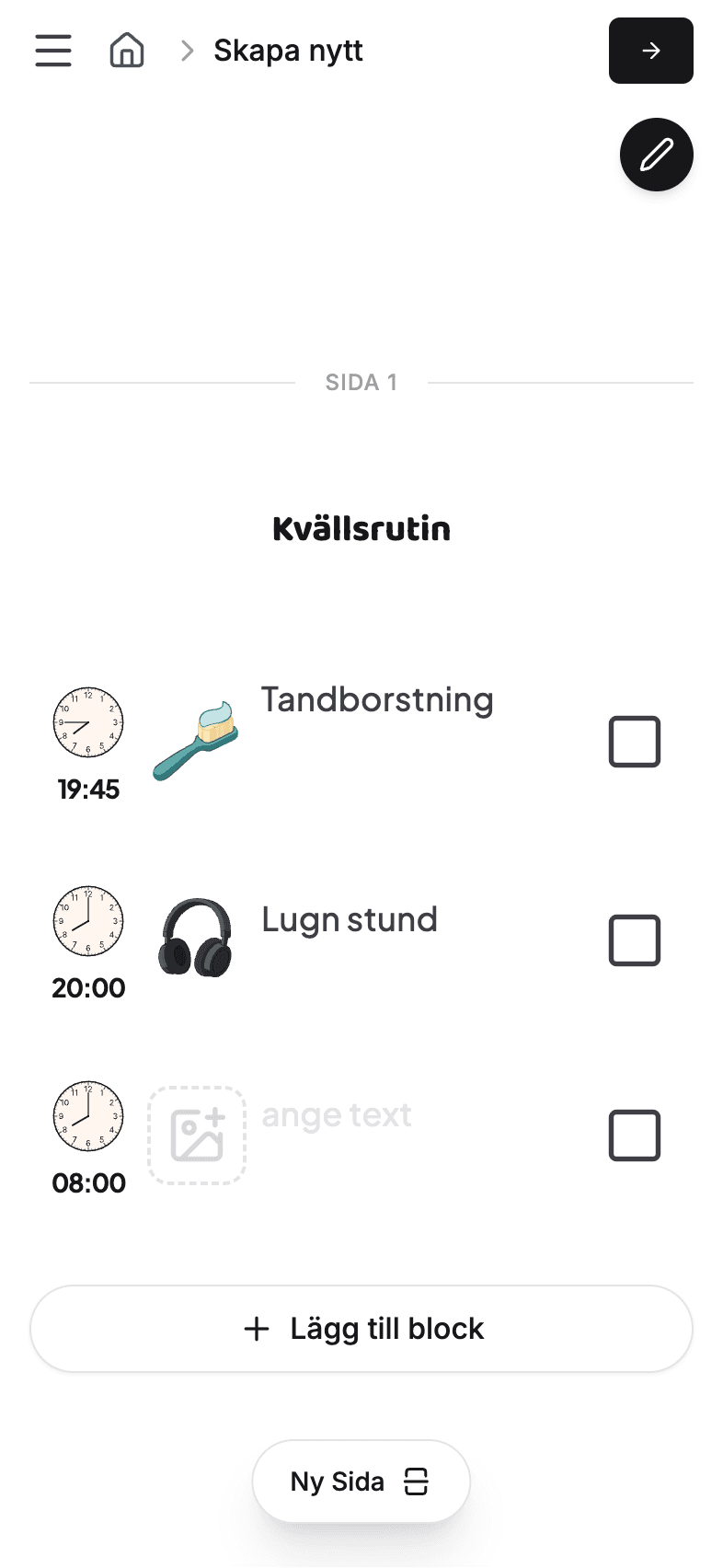Check the empty block's checkbox
Image resolution: width=723 pixels, height=1568 pixels.
pyautogui.click(x=634, y=1135)
